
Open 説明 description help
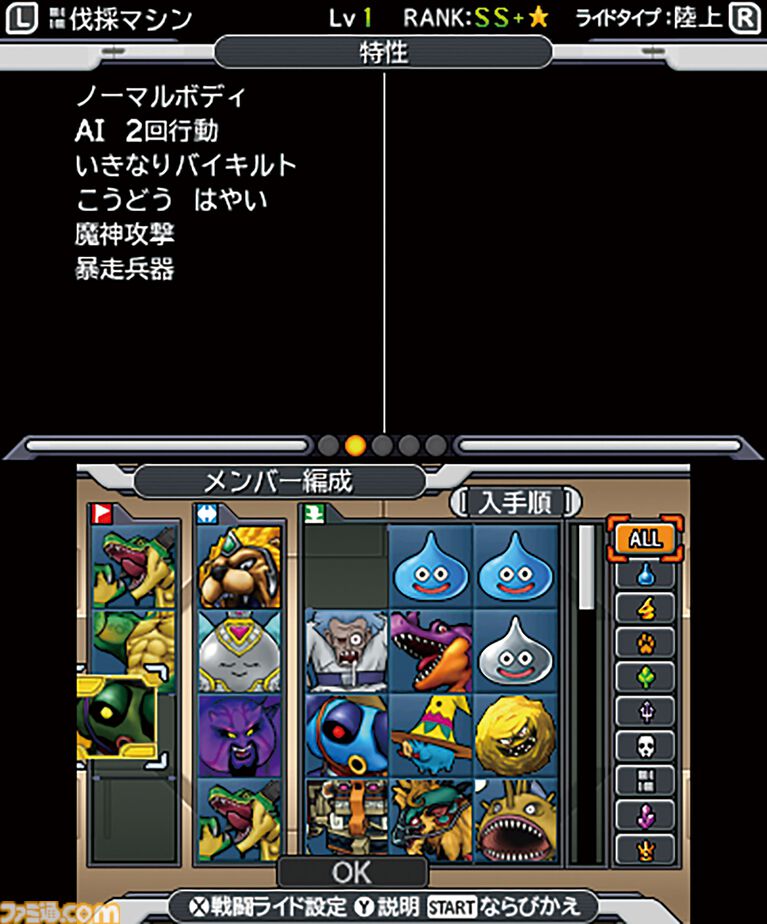pyautogui.click(x=385, y=908)
